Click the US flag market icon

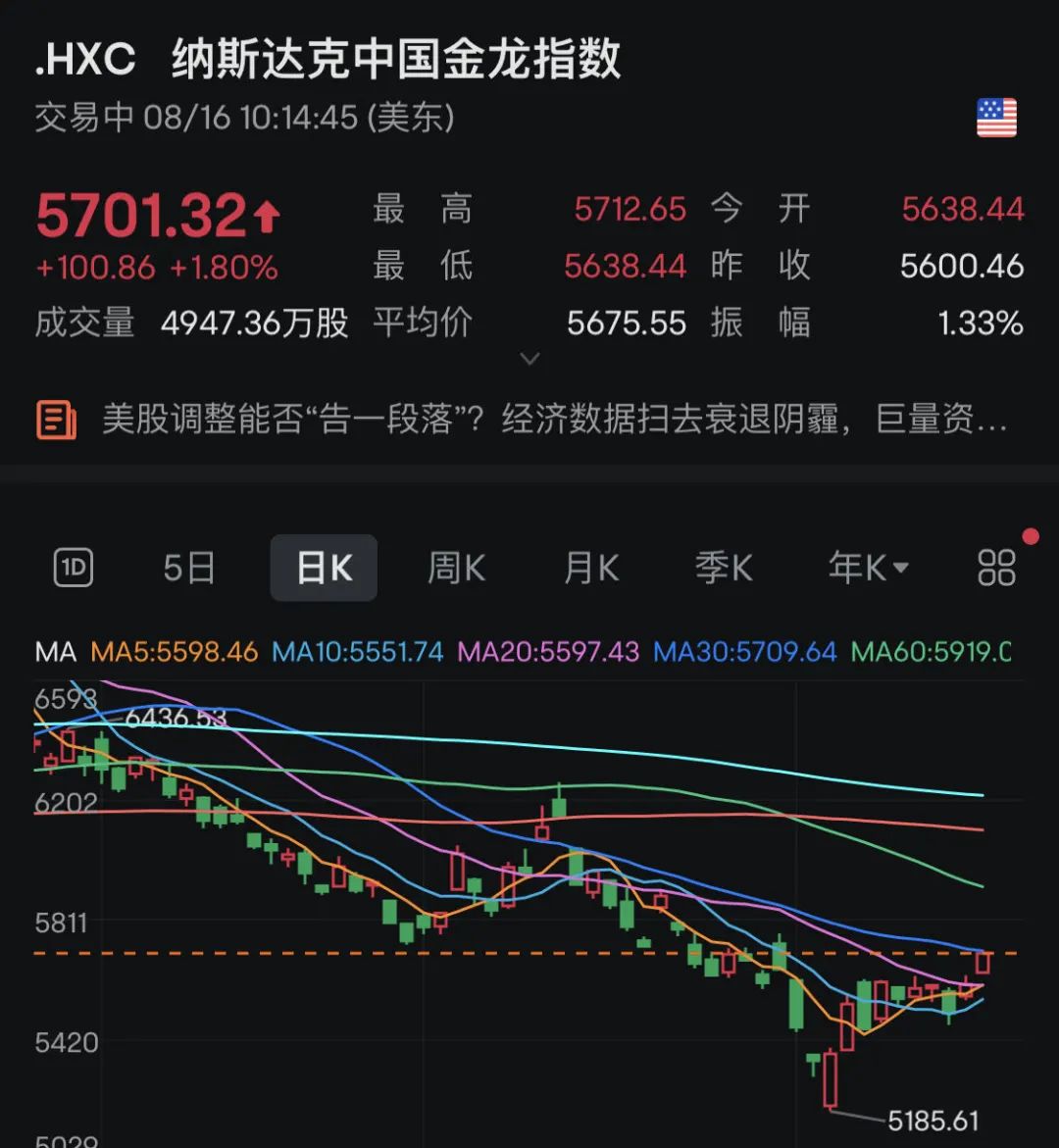pos(998,118)
